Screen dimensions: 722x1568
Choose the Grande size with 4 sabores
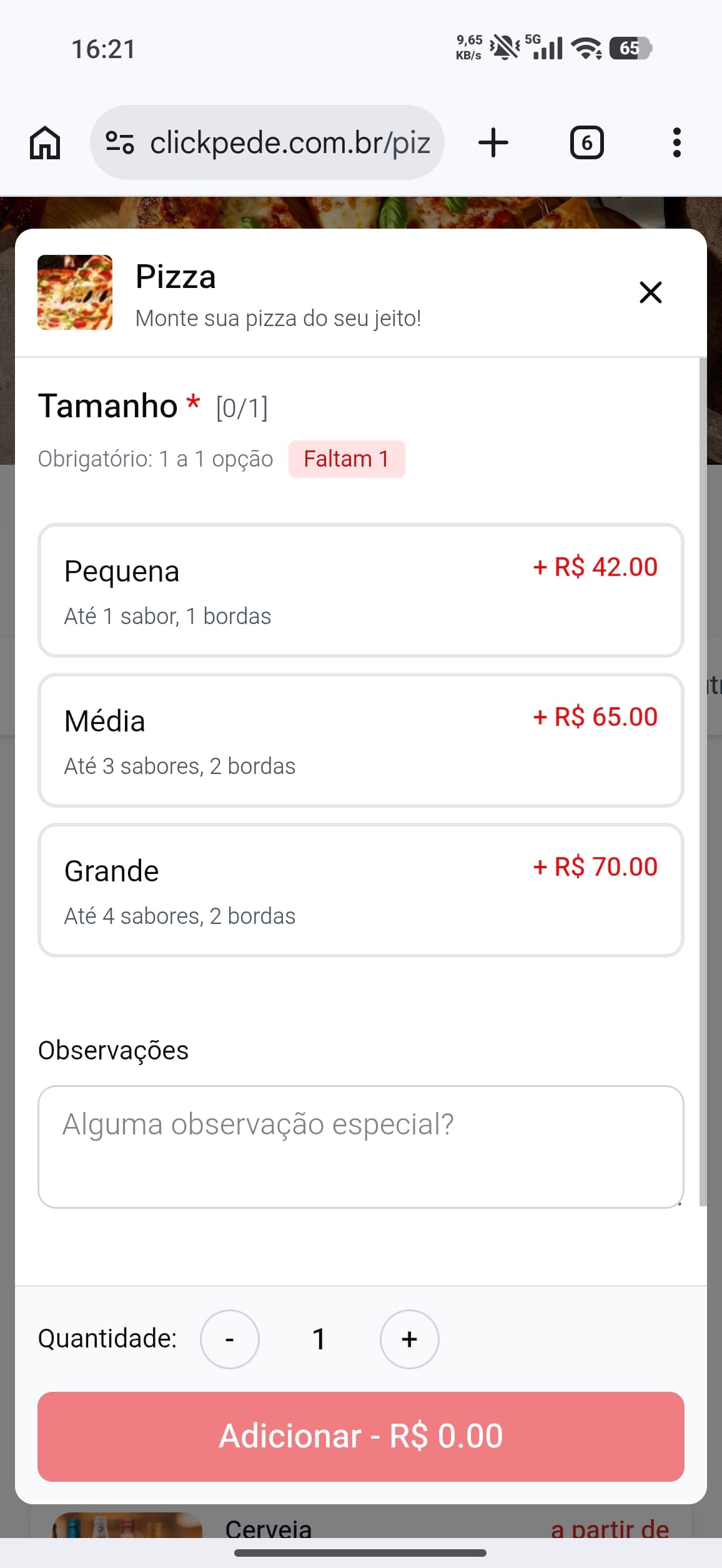click(x=361, y=890)
